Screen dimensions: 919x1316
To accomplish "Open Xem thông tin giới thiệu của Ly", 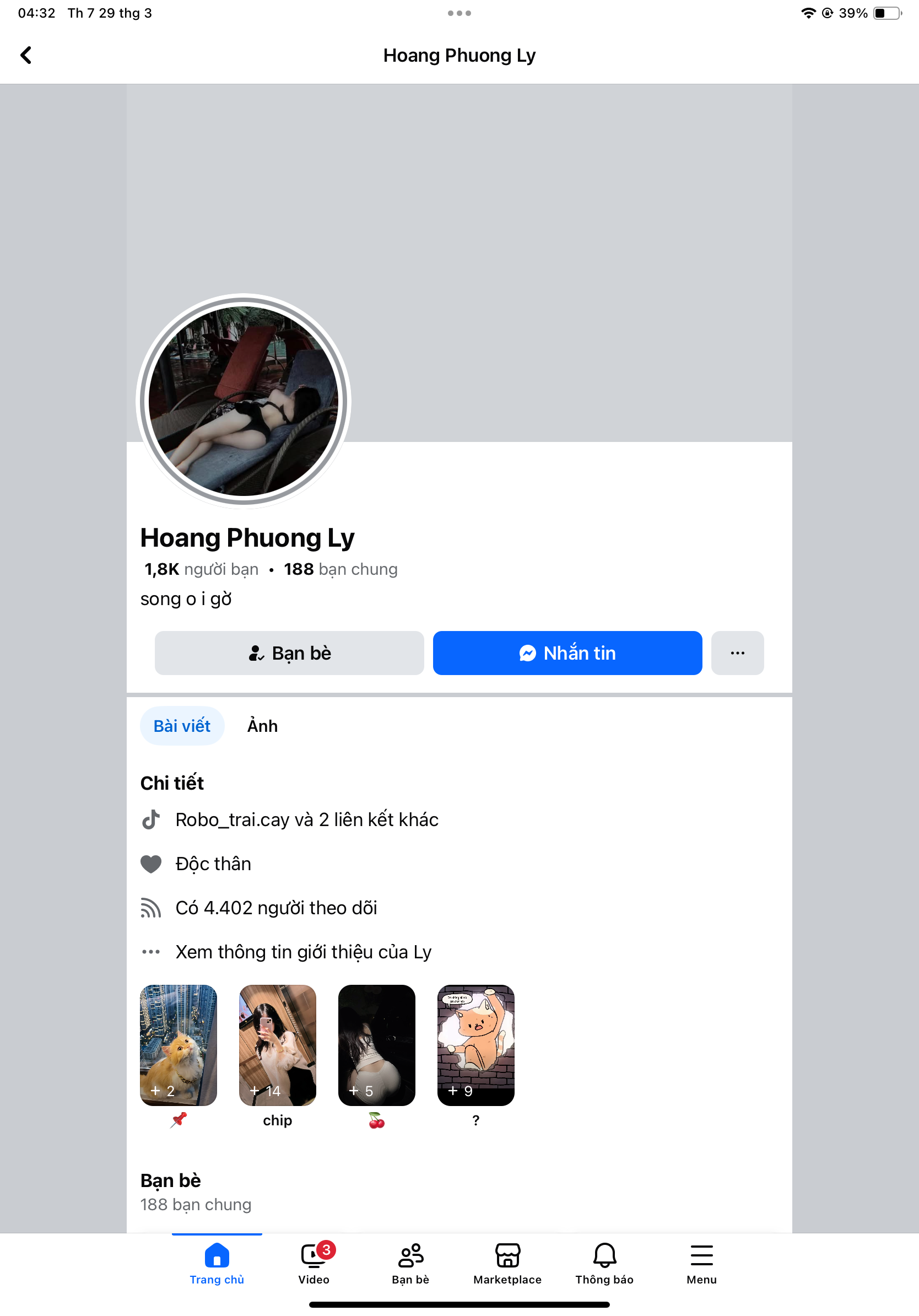I will [x=303, y=952].
